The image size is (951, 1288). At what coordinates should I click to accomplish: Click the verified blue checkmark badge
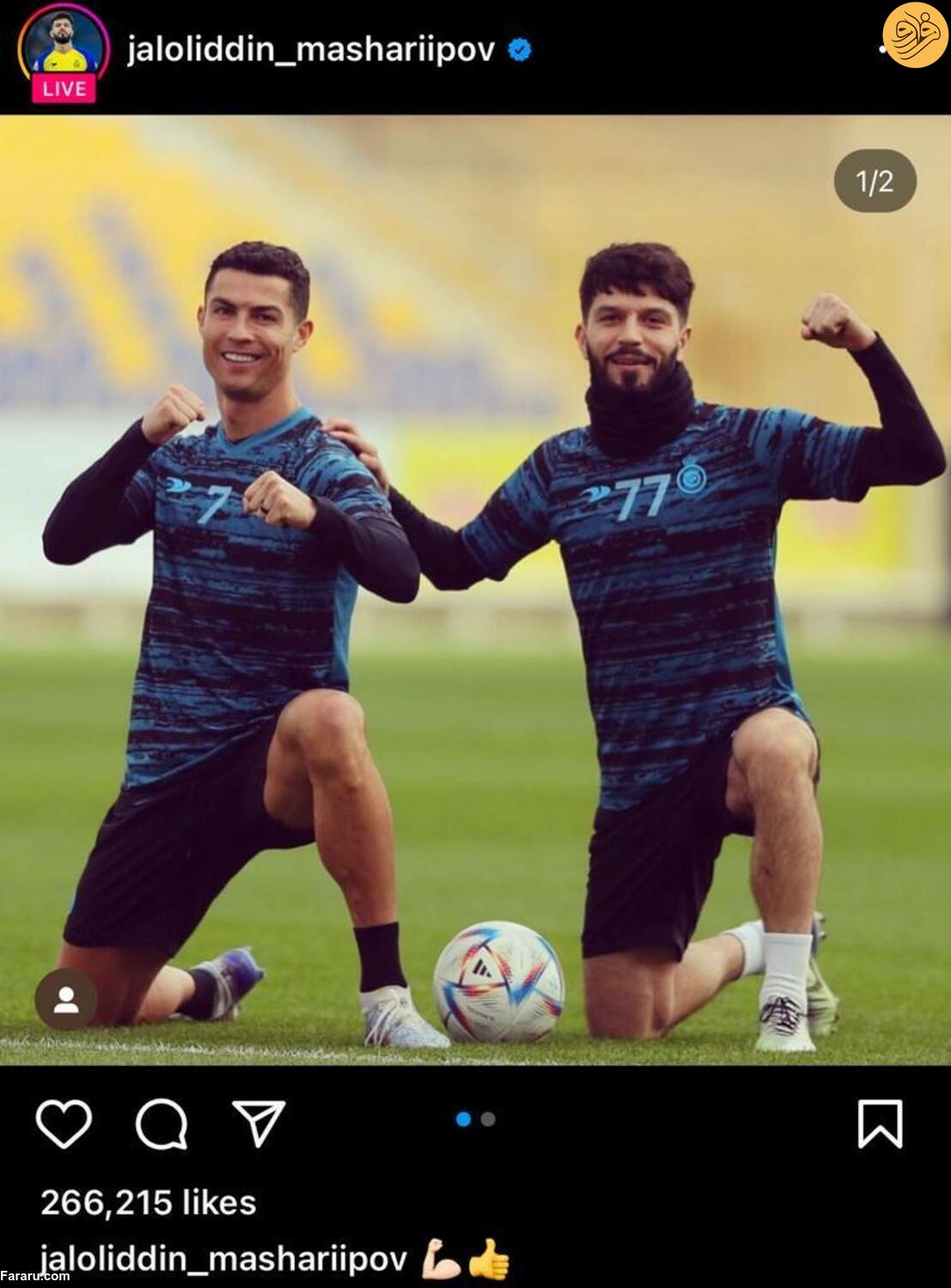[519, 52]
